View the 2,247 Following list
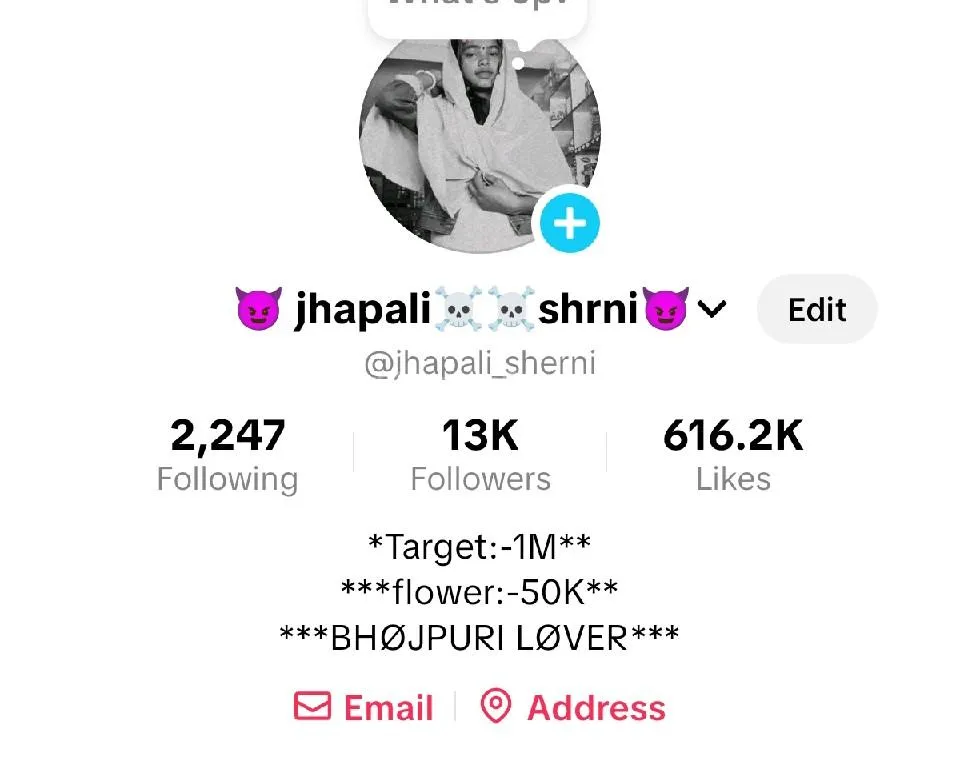The height and width of the screenshot is (768, 960). click(x=228, y=455)
